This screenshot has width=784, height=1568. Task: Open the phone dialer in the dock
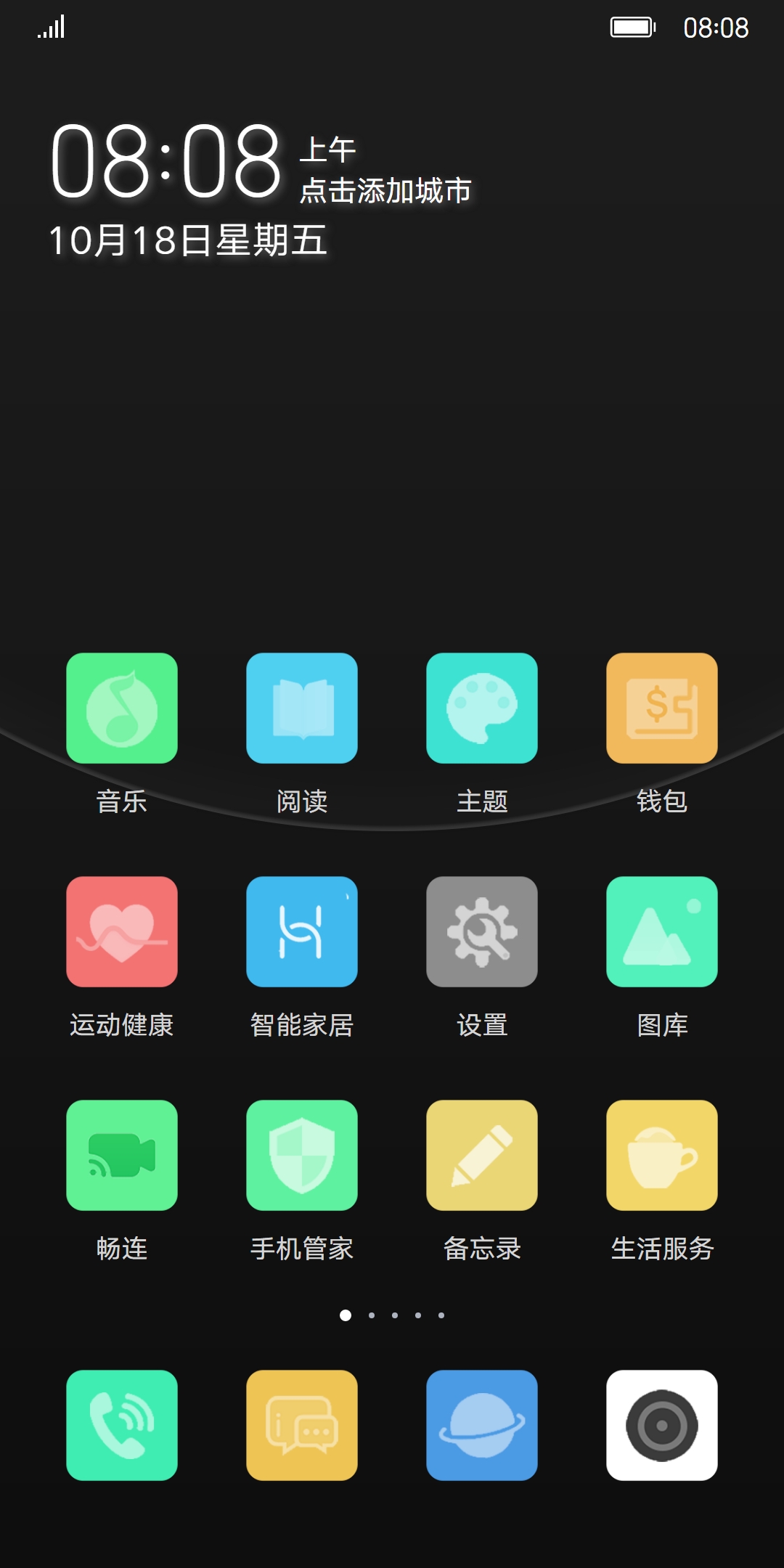(122, 1425)
